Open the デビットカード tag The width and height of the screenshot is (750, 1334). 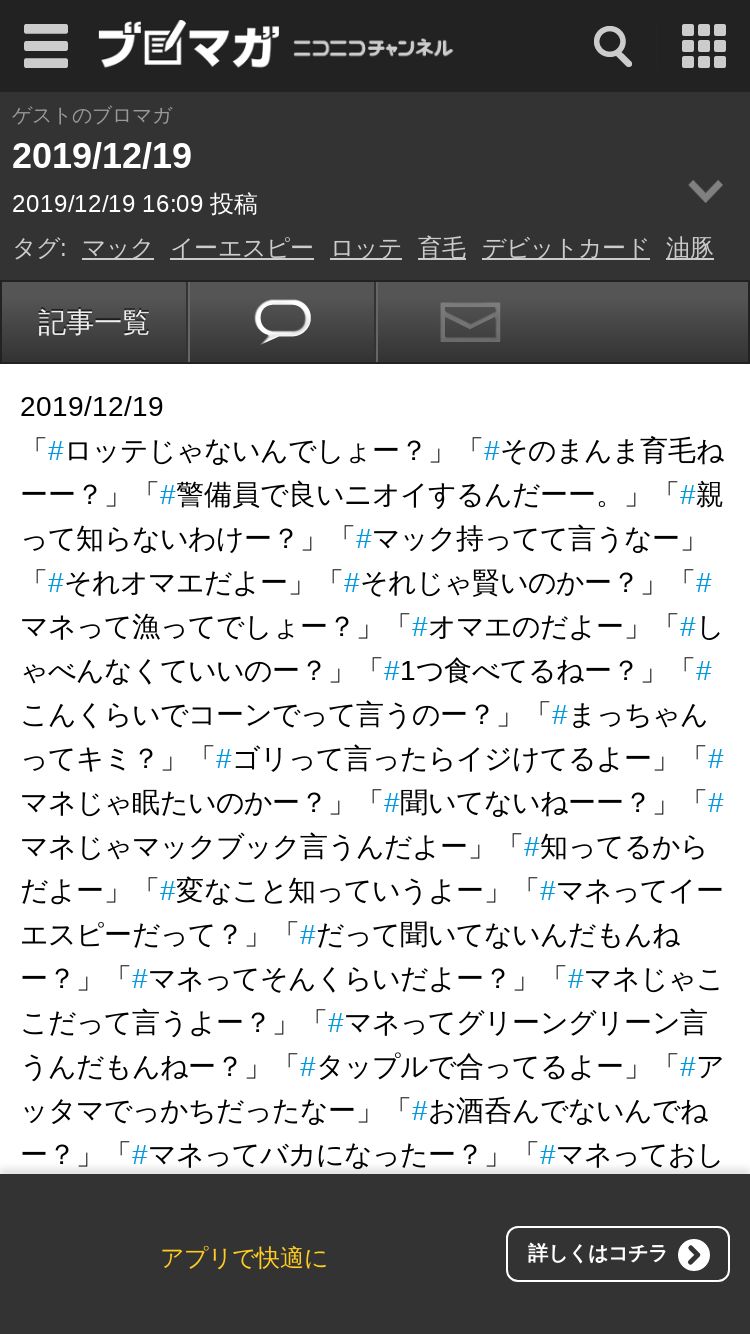[x=566, y=248]
